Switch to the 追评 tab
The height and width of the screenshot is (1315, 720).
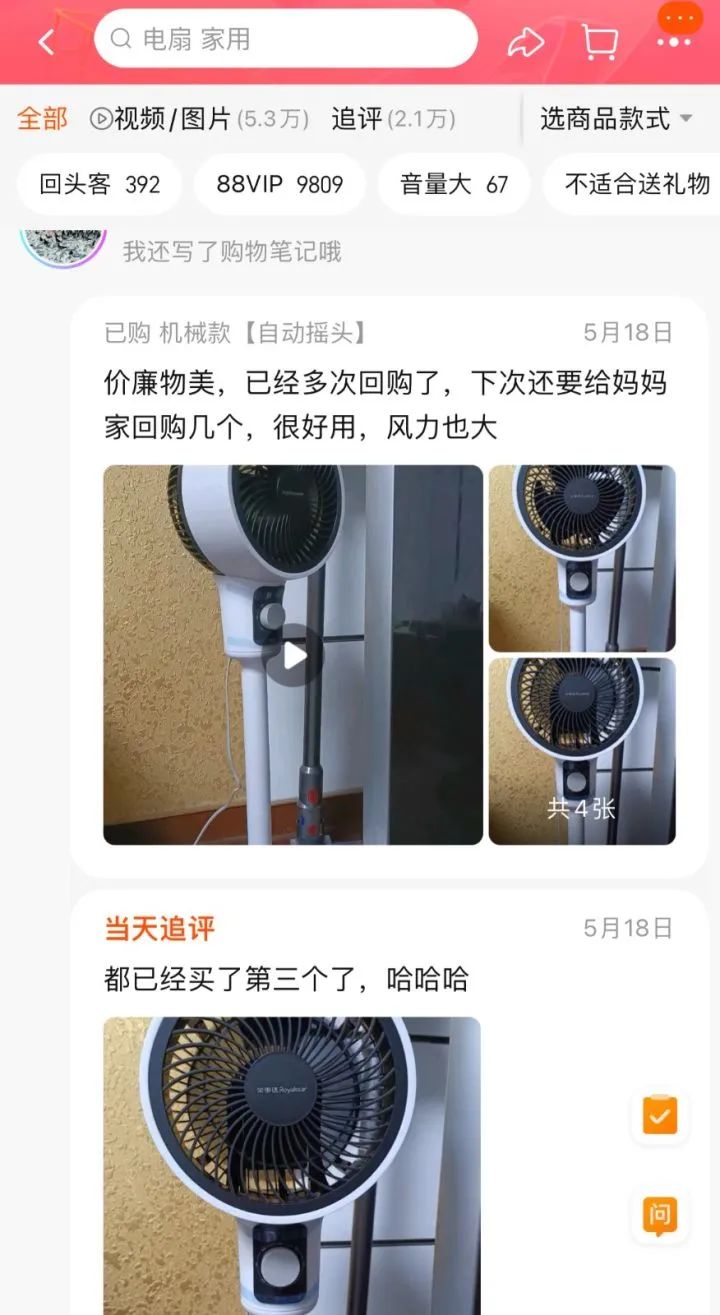tap(393, 119)
